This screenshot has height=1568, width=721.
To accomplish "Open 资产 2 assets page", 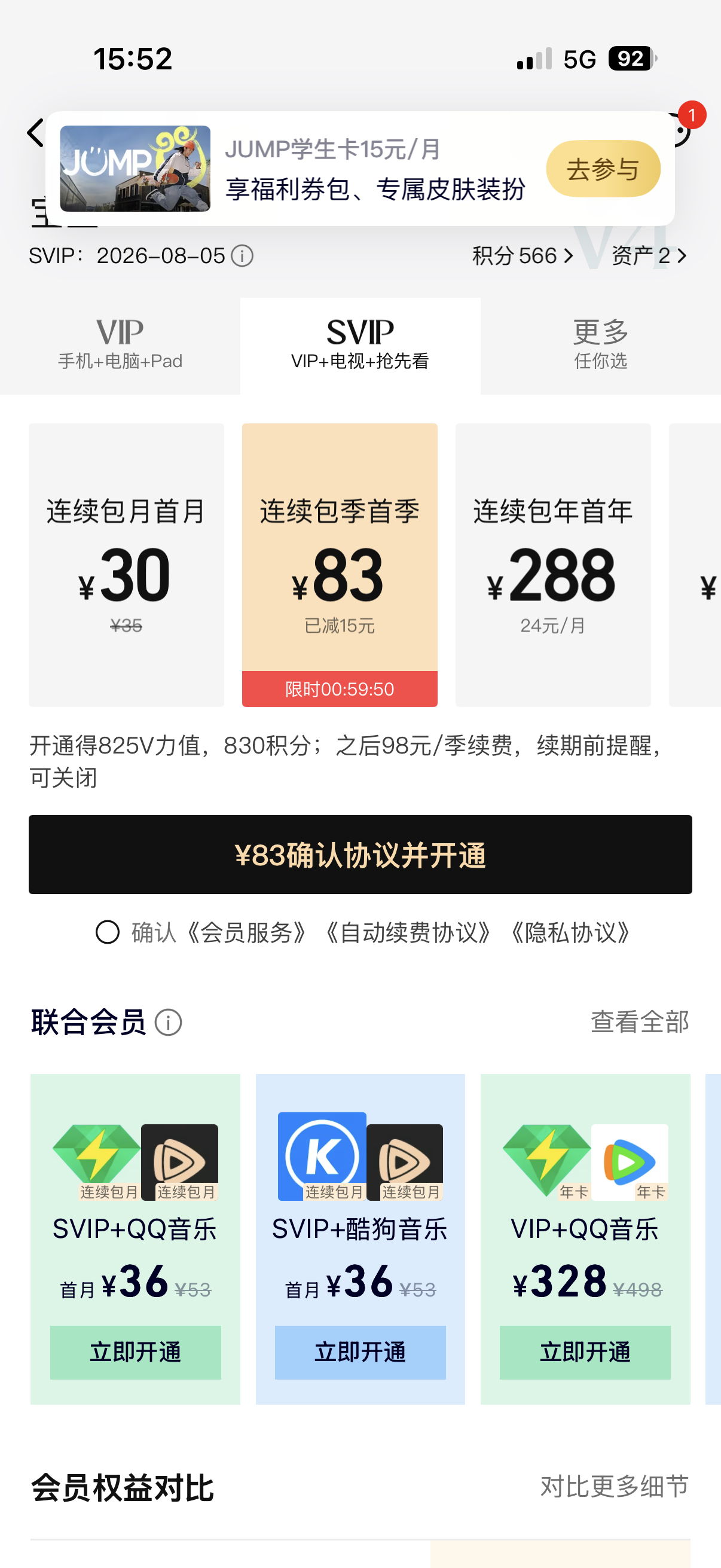I will [649, 256].
